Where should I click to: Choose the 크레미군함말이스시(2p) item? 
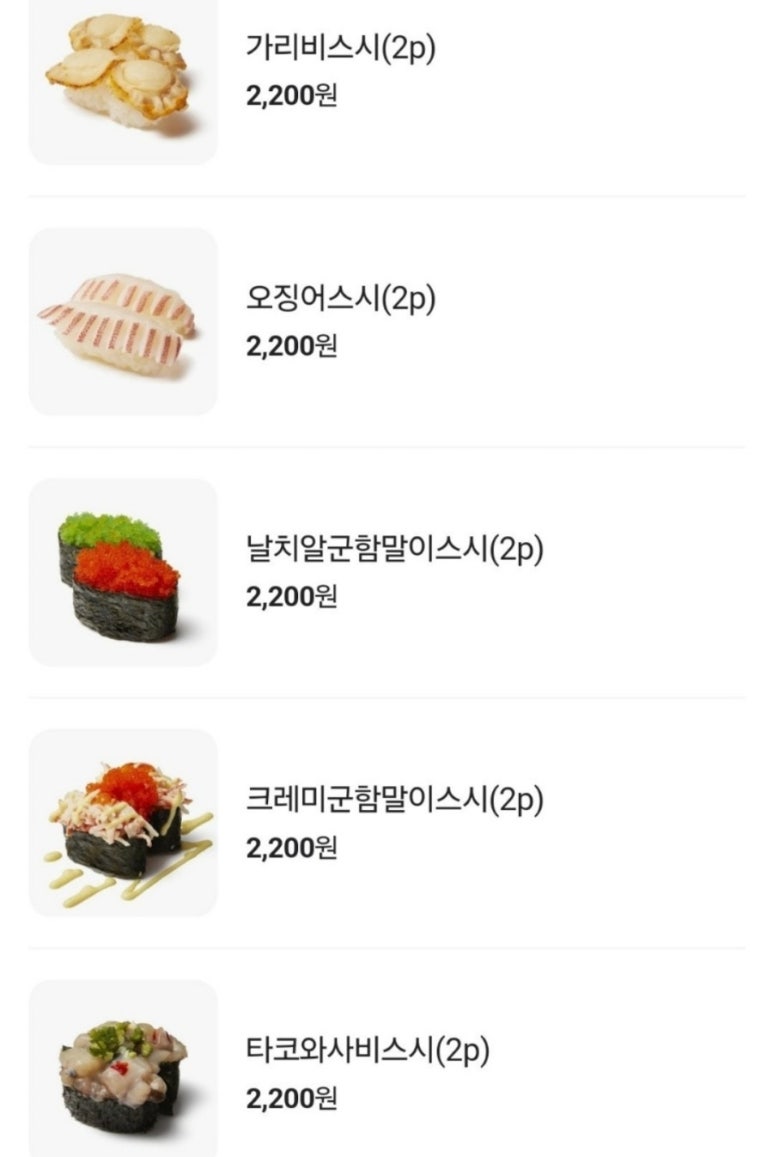coord(394,800)
